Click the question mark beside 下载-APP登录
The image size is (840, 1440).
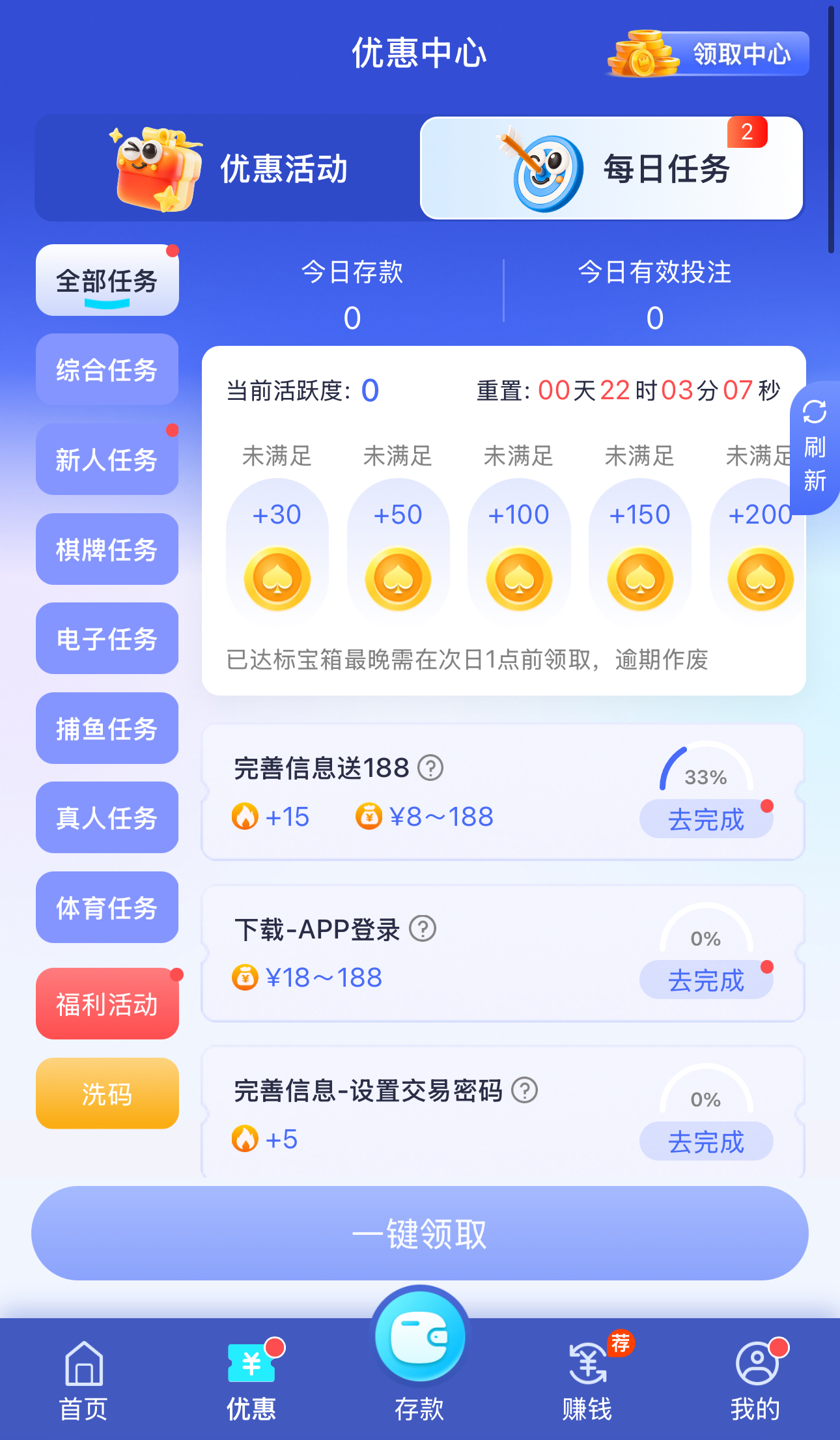click(x=423, y=930)
